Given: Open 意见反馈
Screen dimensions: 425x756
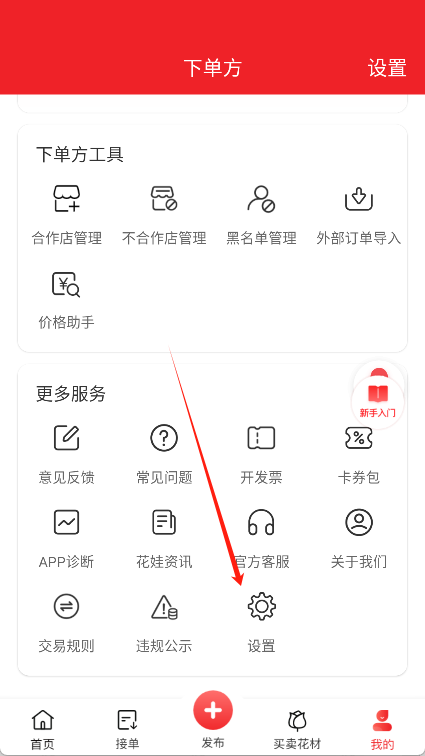Looking at the screenshot, I should pos(67,455).
